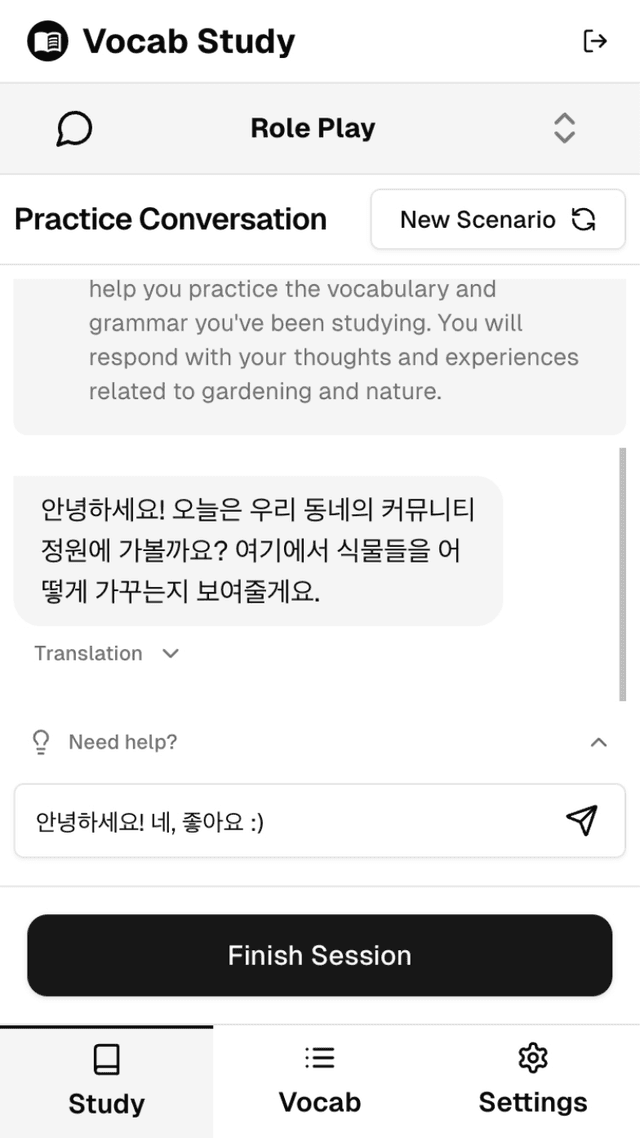The width and height of the screenshot is (640, 1138).
Task: Finish Session
Action: (319, 955)
